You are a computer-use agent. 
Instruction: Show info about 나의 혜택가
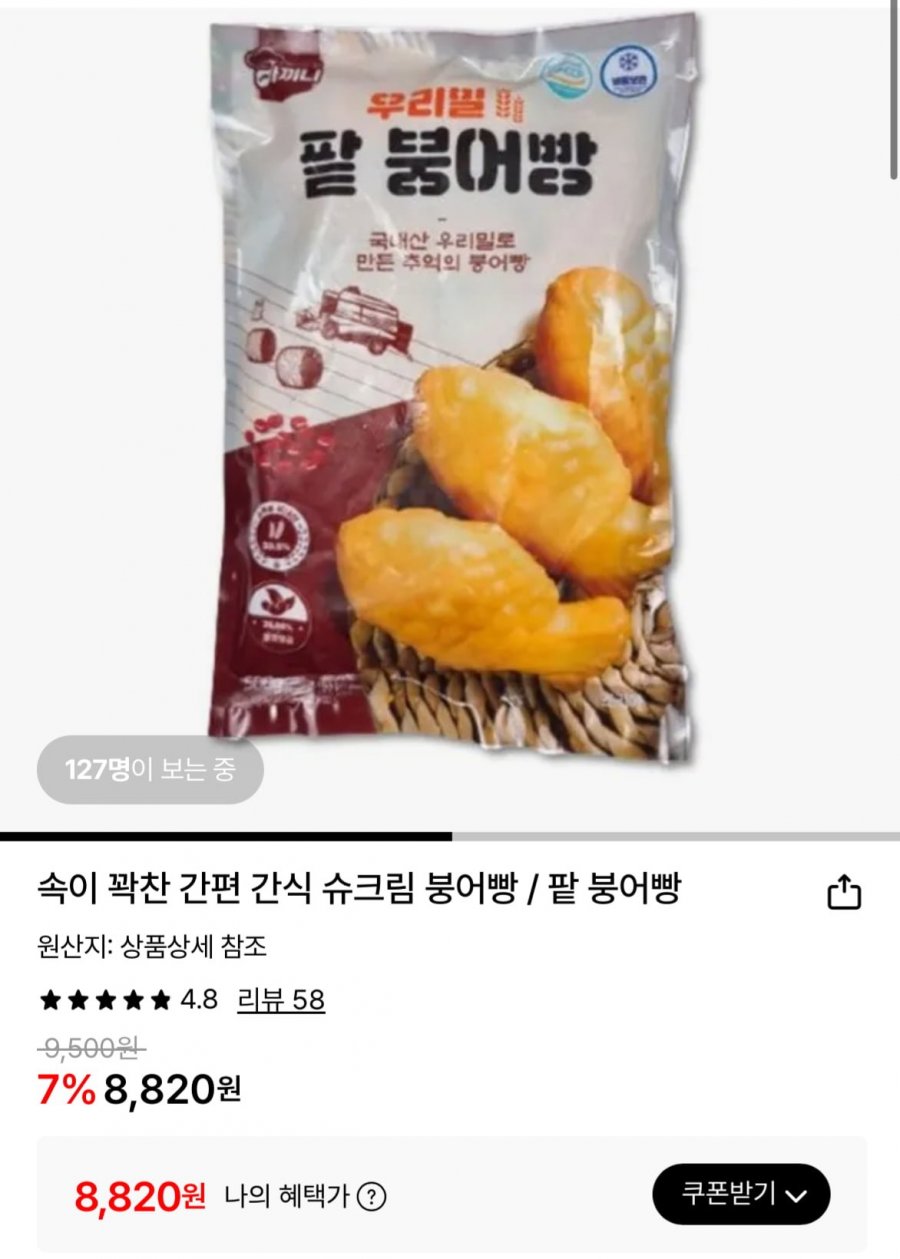pos(372,1196)
